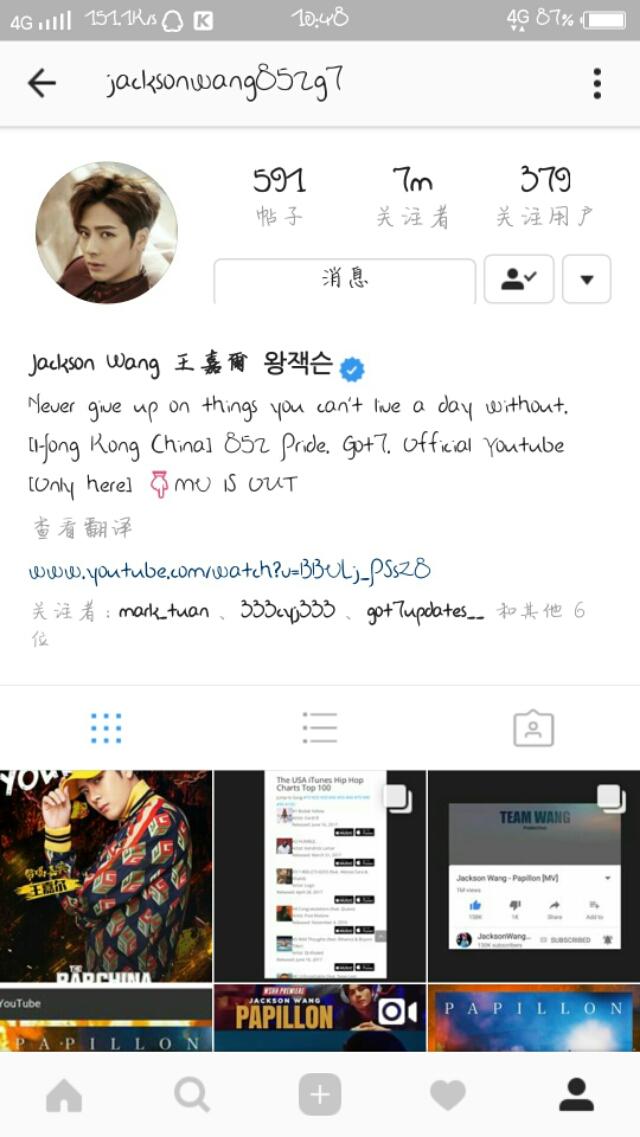Open the activity heart tab
Image resolution: width=640 pixels, height=1137 pixels.
[447, 1096]
